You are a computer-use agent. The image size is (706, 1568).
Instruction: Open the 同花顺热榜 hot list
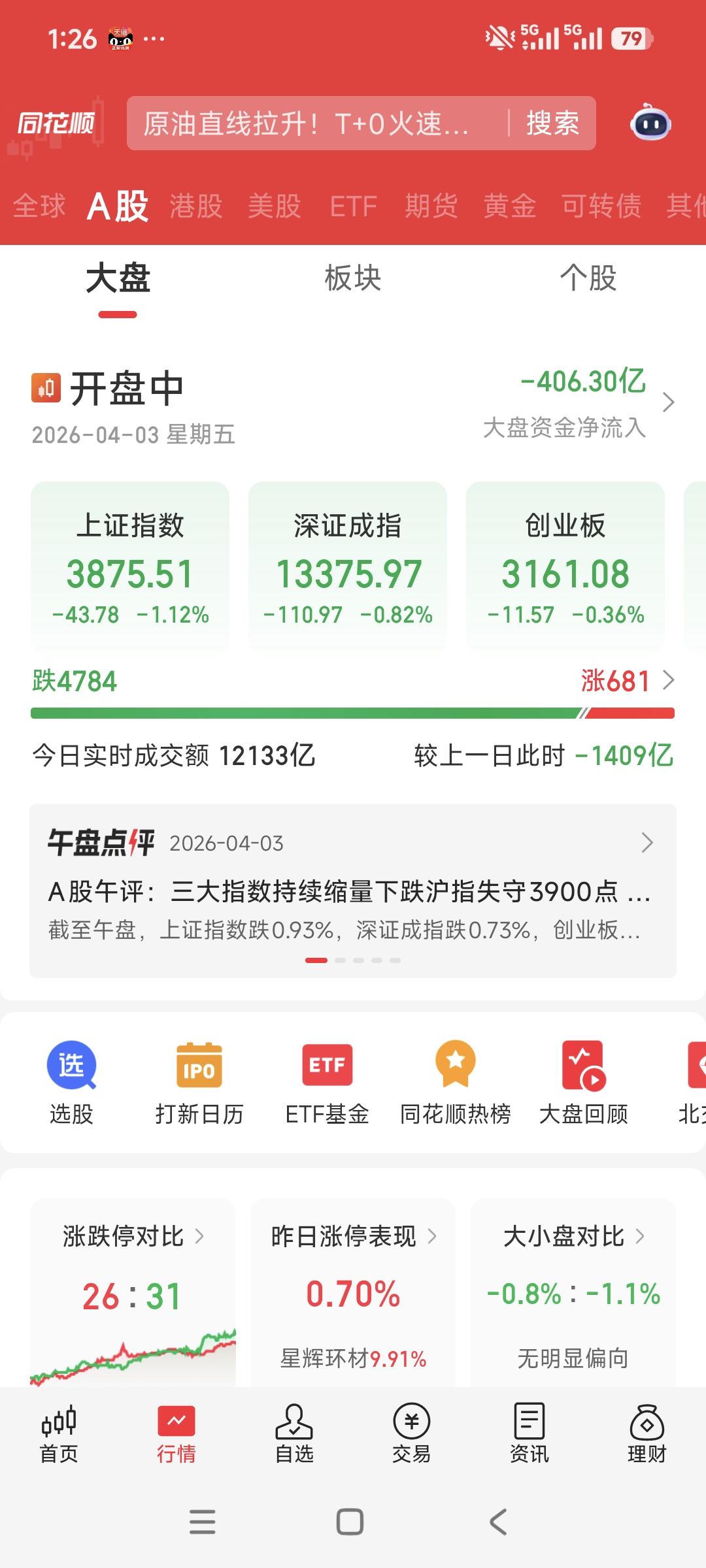456,1081
